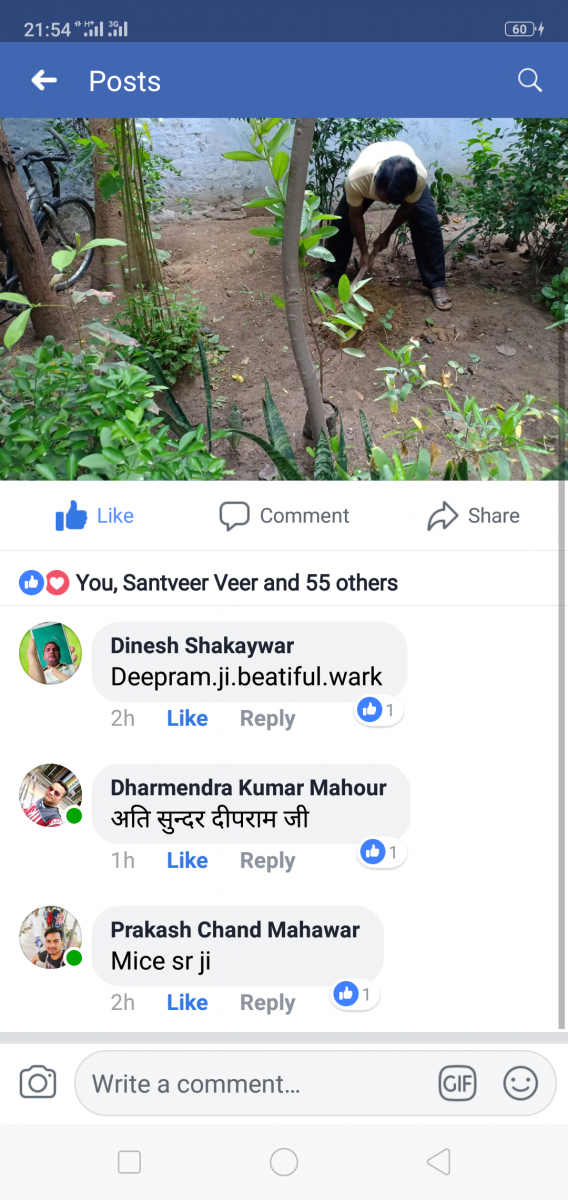Reply to Dharmendra Kumar Mahour's comment
The width and height of the screenshot is (568, 1200).
click(x=267, y=861)
